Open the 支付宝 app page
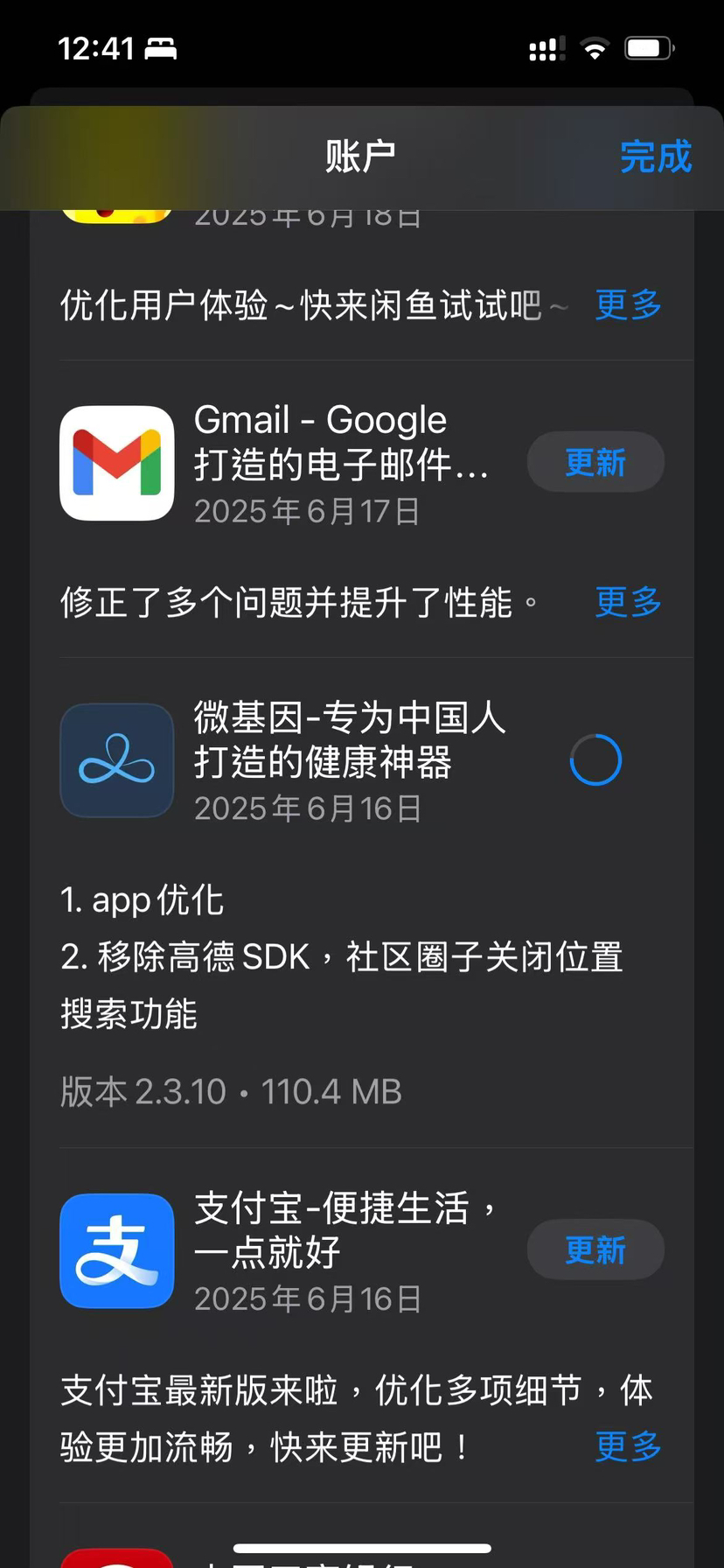Image resolution: width=724 pixels, height=1568 pixels. tap(117, 1250)
